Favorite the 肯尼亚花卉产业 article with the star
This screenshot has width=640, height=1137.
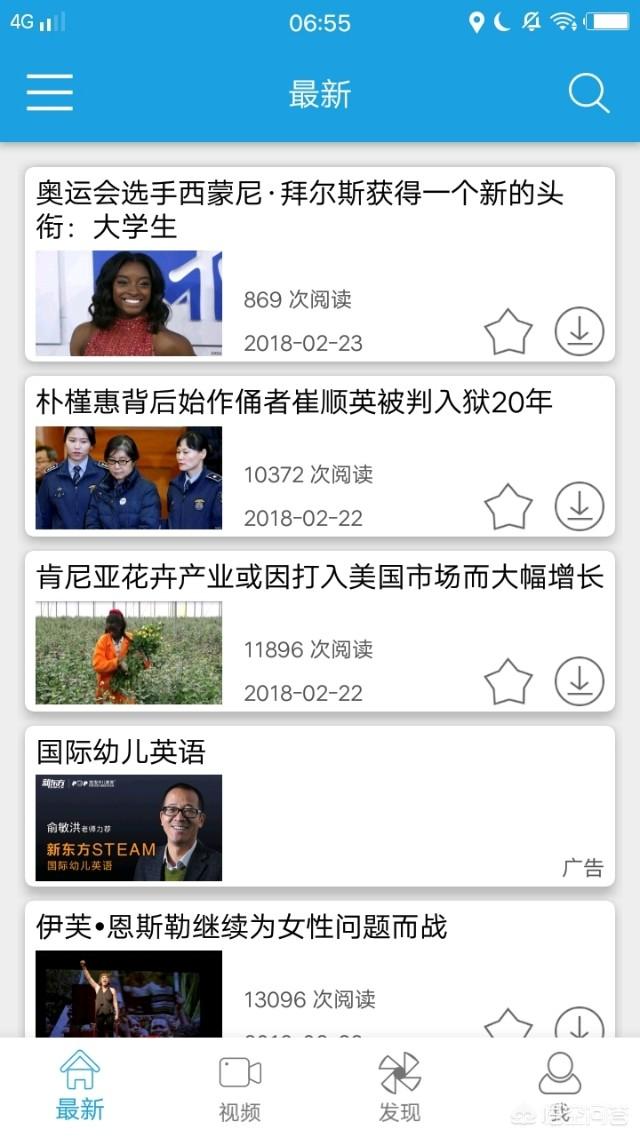[x=508, y=682]
